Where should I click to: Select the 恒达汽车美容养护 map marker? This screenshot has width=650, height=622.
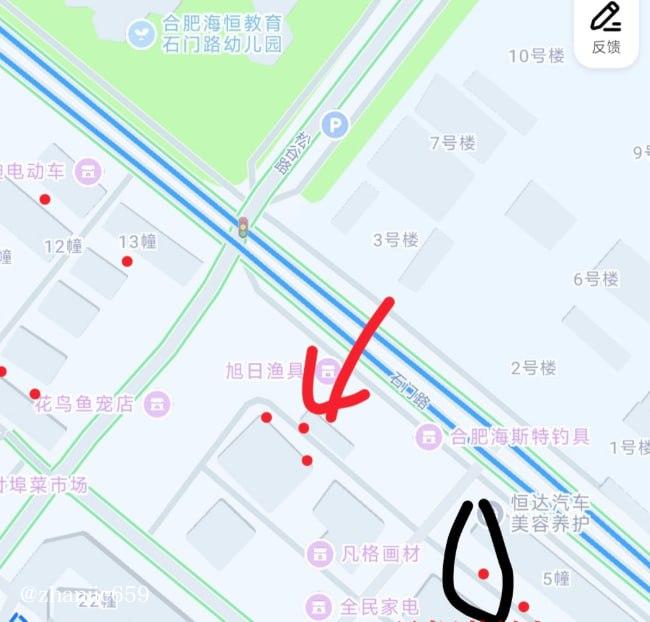click(x=484, y=511)
